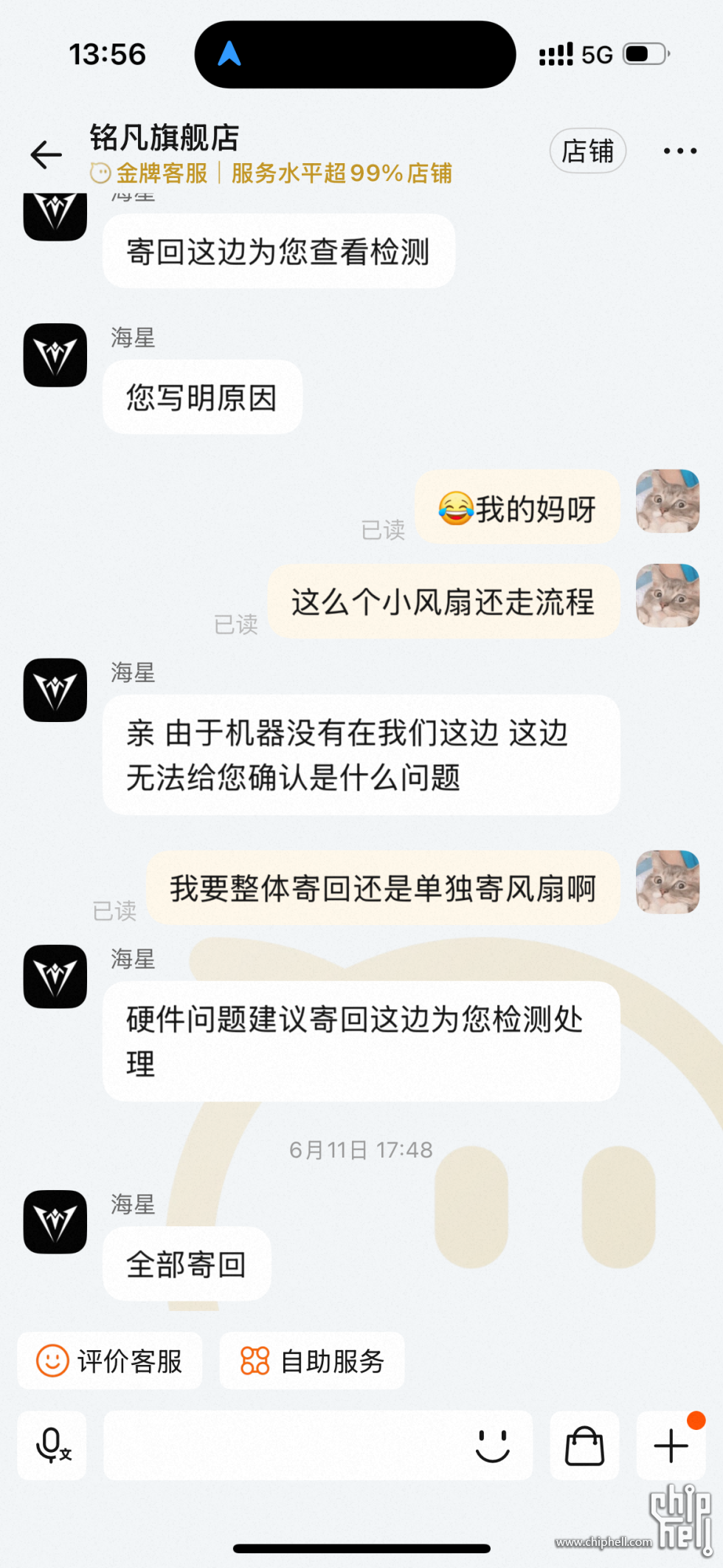723x1568 pixels.
Task: Open 海星 avatar beside 您写明原因
Action: [55, 355]
